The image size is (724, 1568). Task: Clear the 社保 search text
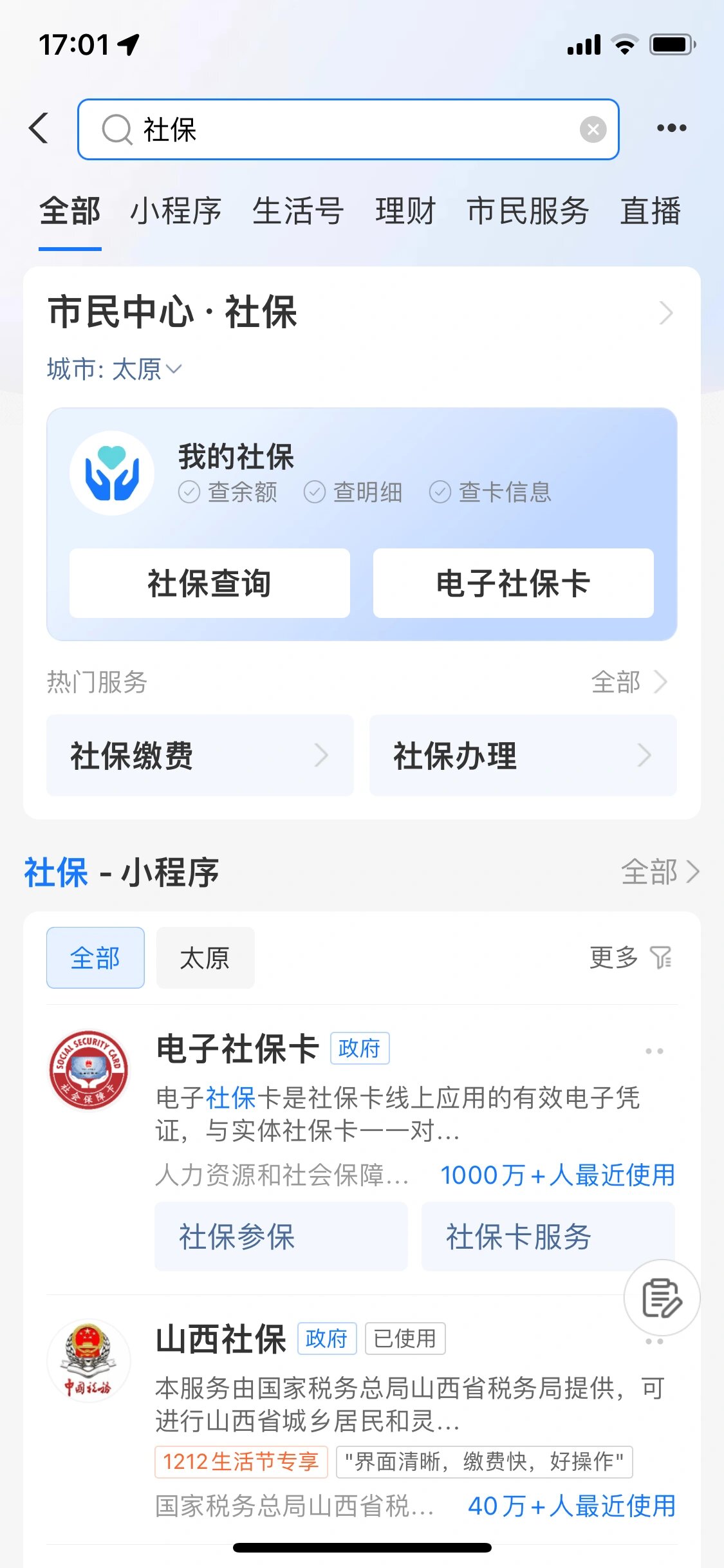coord(593,129)
